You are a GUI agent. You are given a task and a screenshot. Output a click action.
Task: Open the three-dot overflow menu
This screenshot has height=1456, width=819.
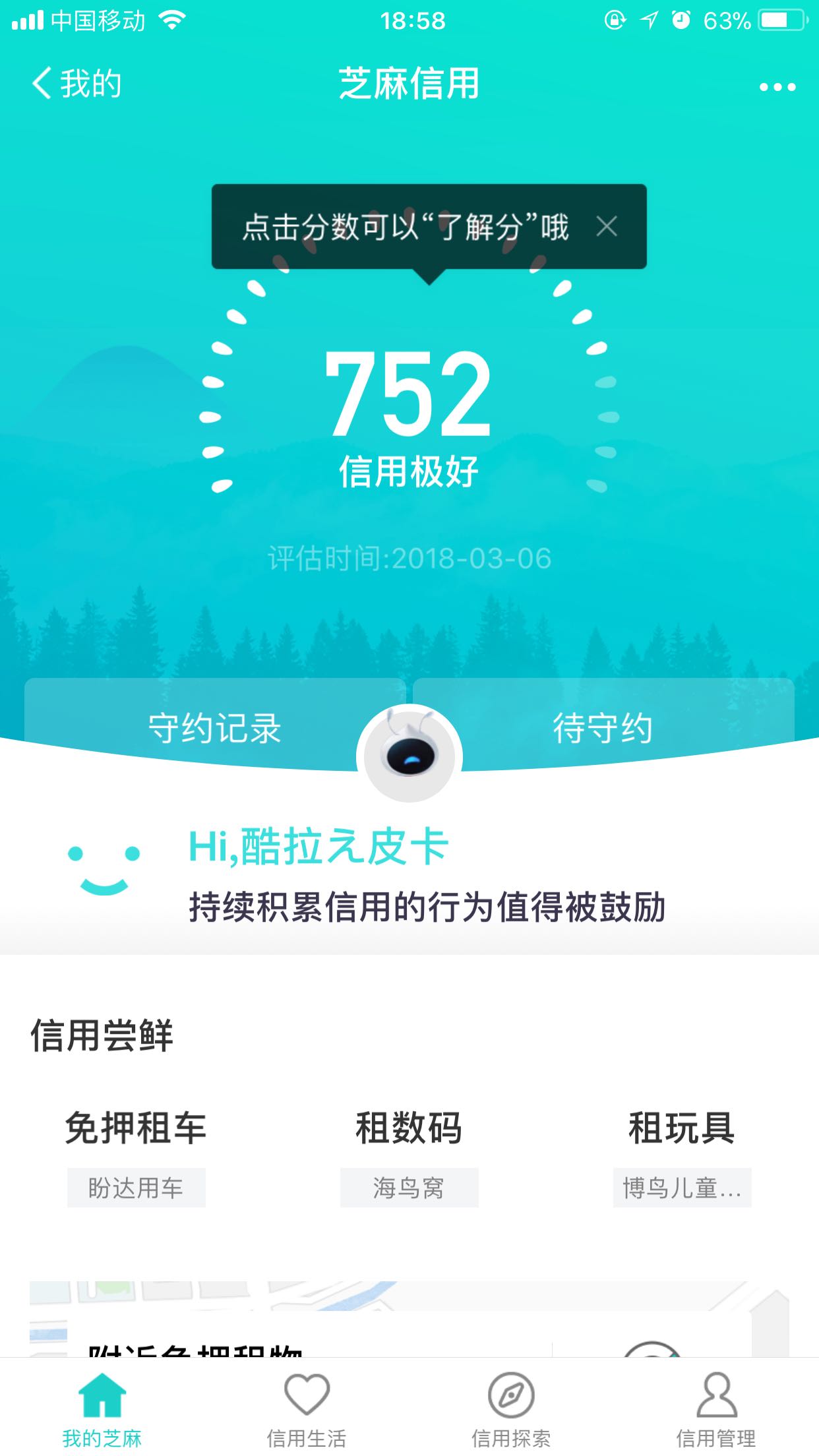pos(777,86)
